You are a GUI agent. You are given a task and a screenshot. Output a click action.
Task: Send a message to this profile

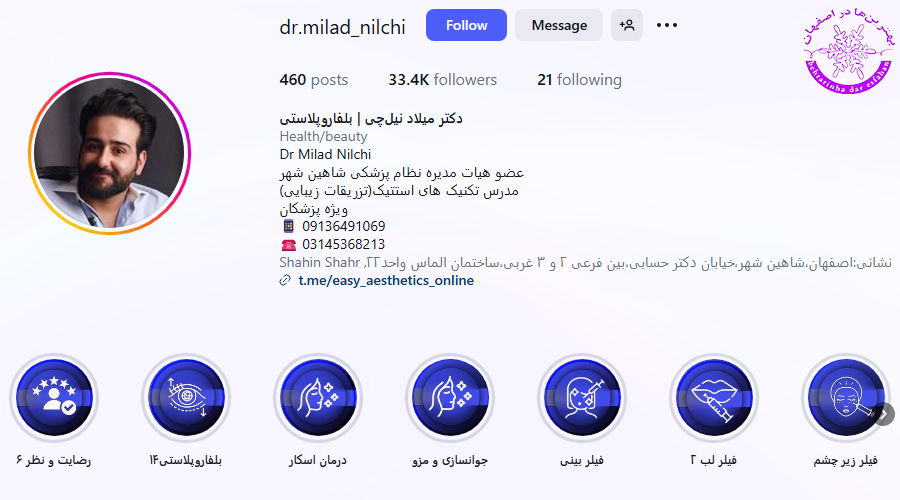(x=559, y=25)
